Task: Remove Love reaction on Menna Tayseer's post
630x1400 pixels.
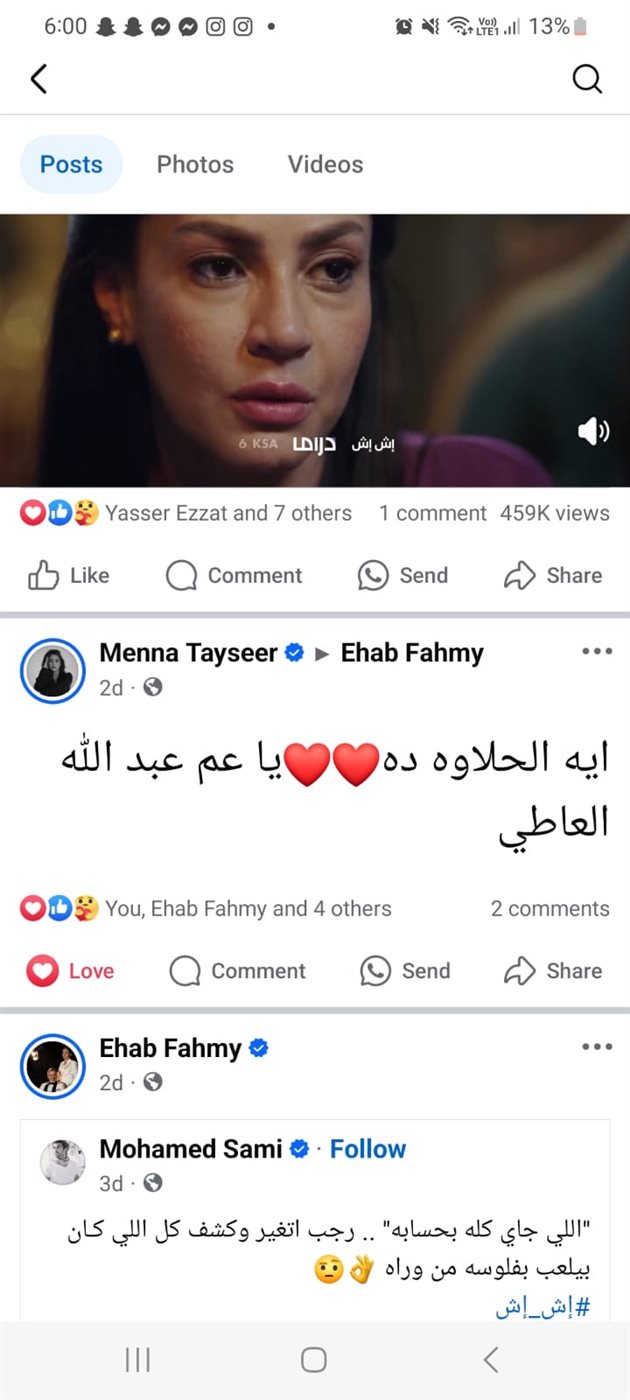Action: pyautogui.click(x=70, y=970)
